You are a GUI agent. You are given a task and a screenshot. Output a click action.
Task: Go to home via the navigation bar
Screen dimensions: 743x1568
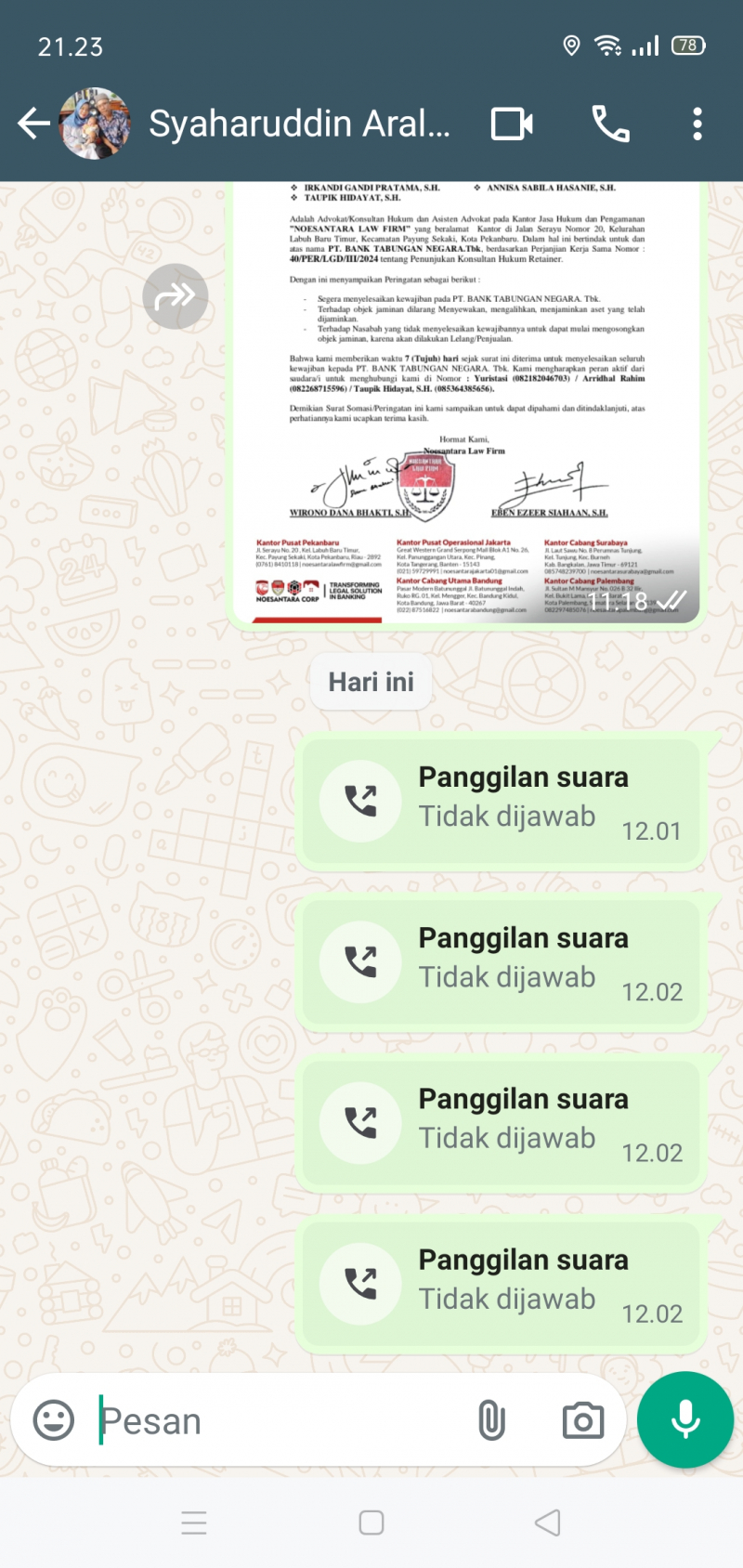coord(371,1522)
